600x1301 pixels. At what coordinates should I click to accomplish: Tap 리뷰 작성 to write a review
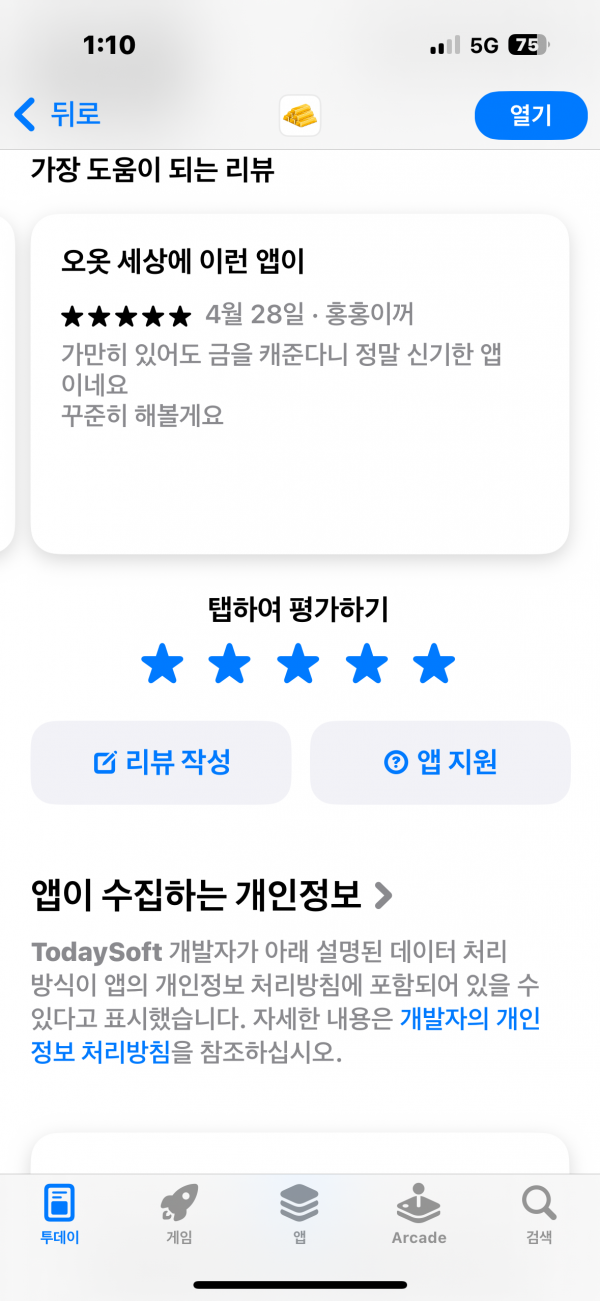[x=161, y=762]
